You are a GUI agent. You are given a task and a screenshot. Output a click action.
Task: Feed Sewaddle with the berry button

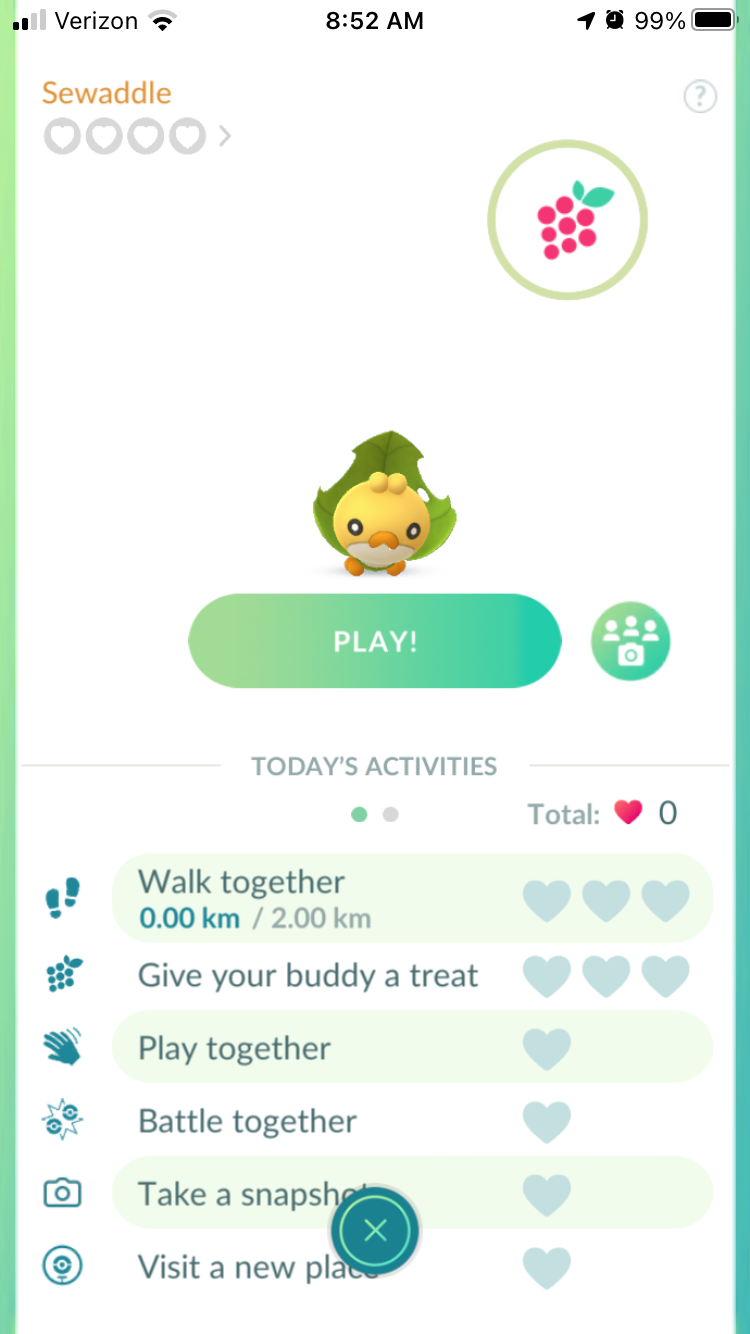[567, 220]
